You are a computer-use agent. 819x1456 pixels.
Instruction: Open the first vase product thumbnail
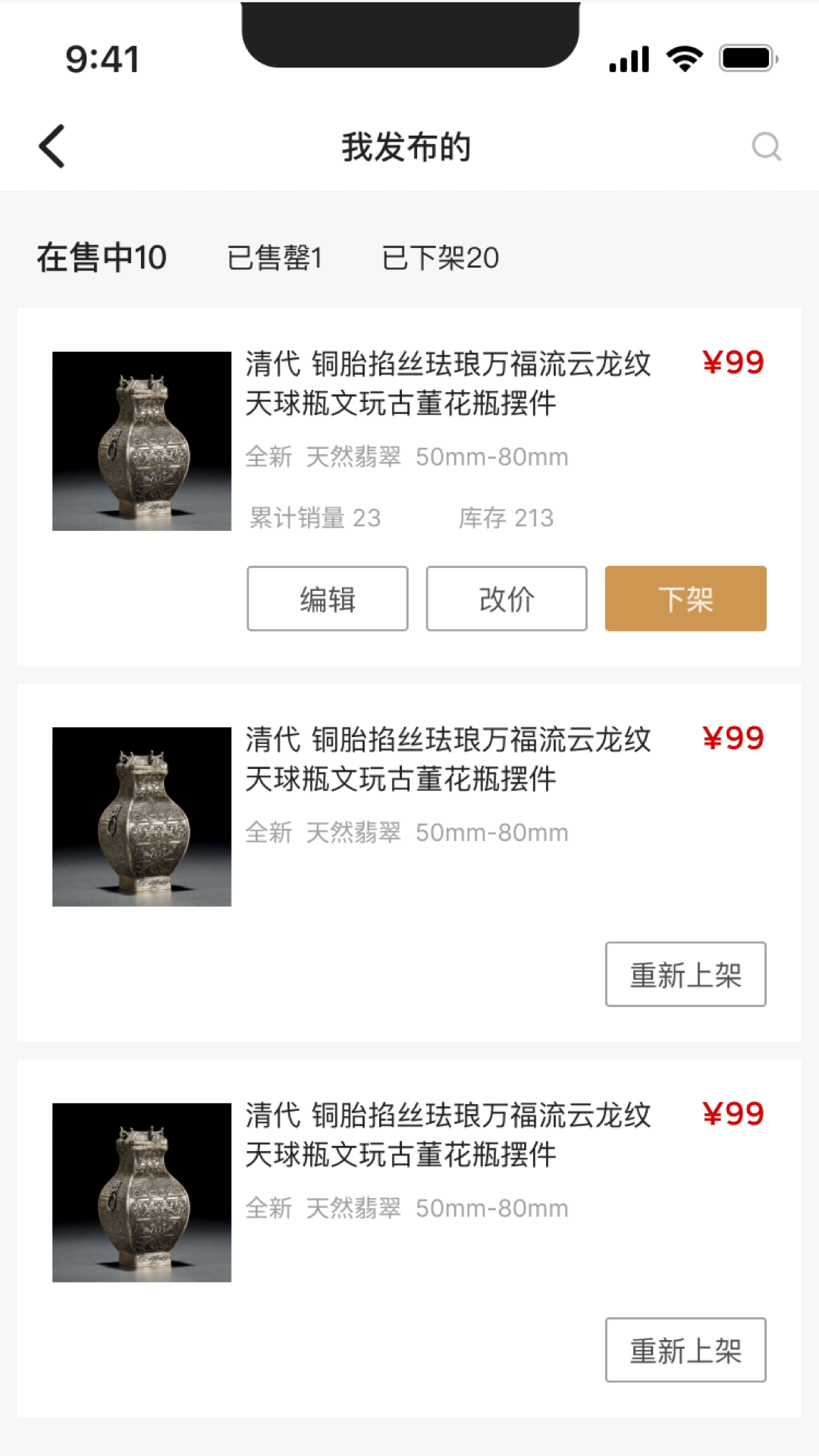(x=141, y=440)
